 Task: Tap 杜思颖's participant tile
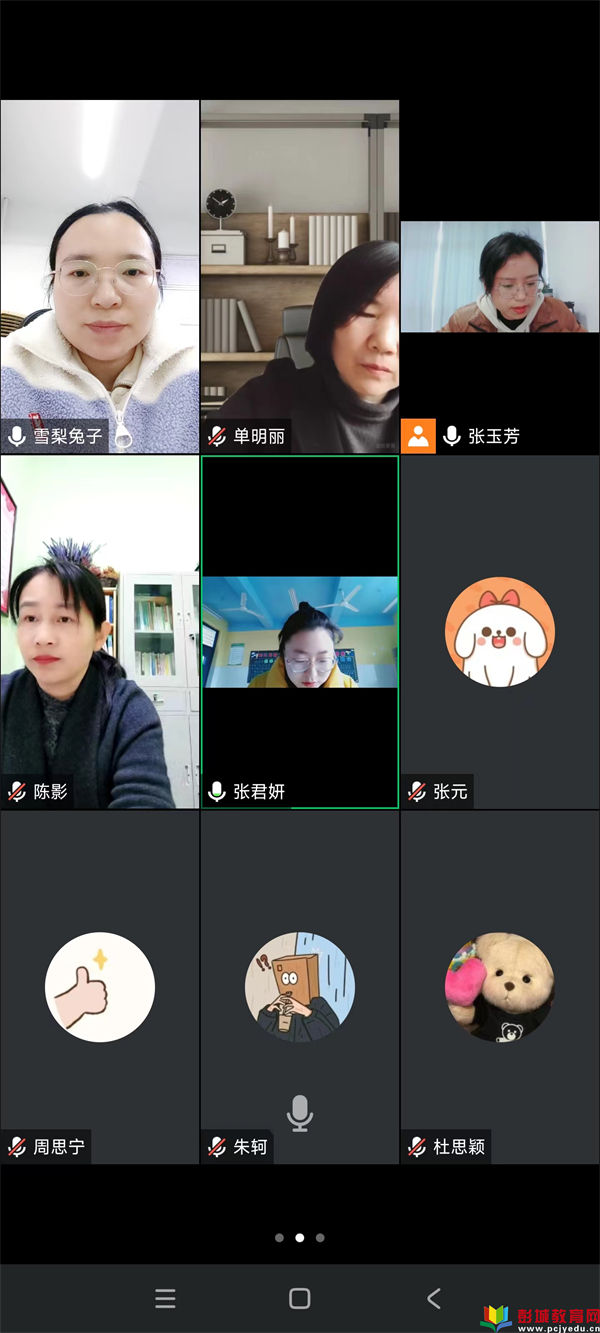point(499,986)
